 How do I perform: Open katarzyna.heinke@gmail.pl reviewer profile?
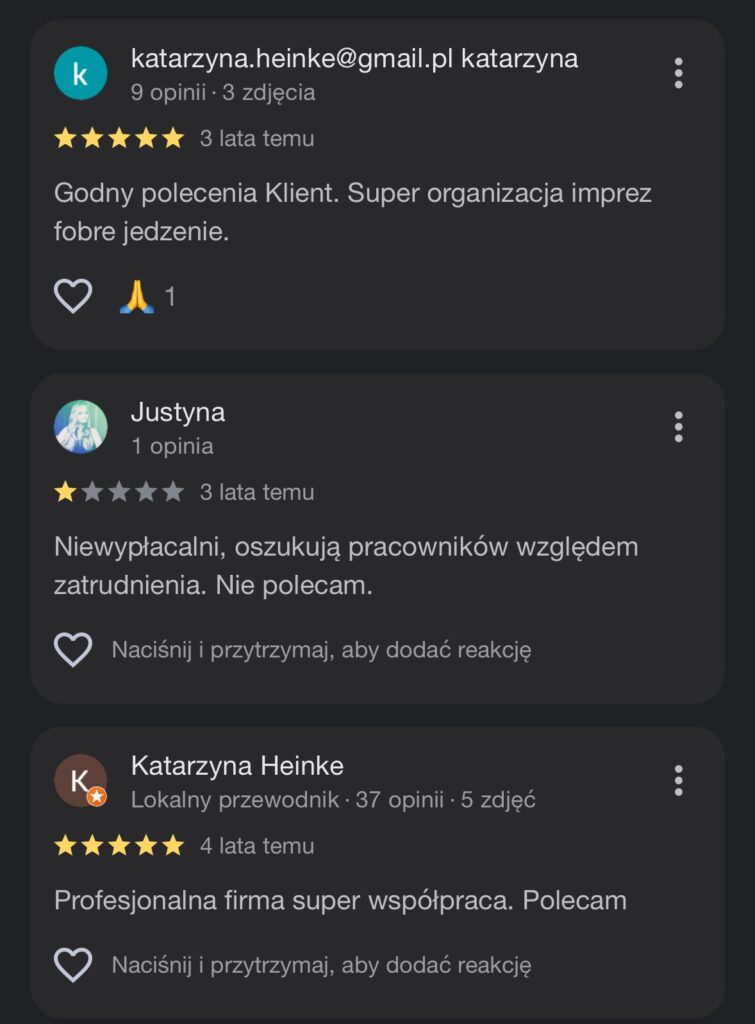click(80, 74)
